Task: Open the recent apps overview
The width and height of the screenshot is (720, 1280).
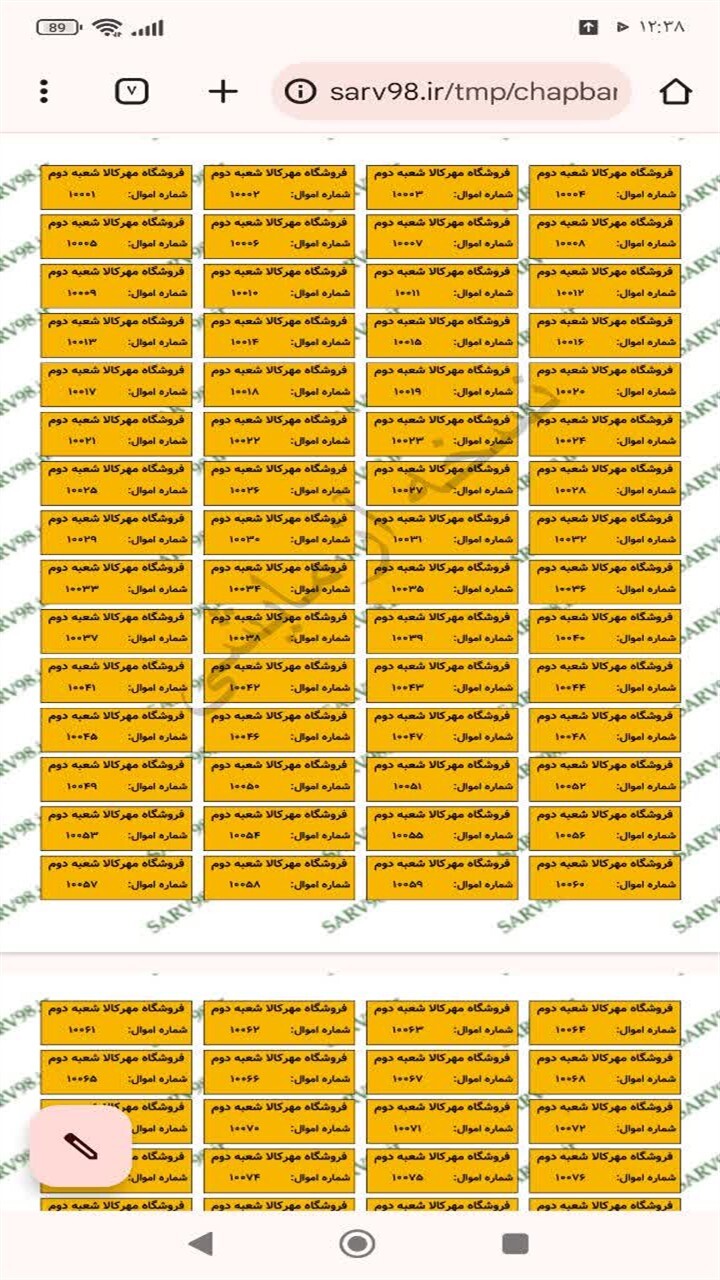Action: pyautogui.click(x=515, y=1243)
